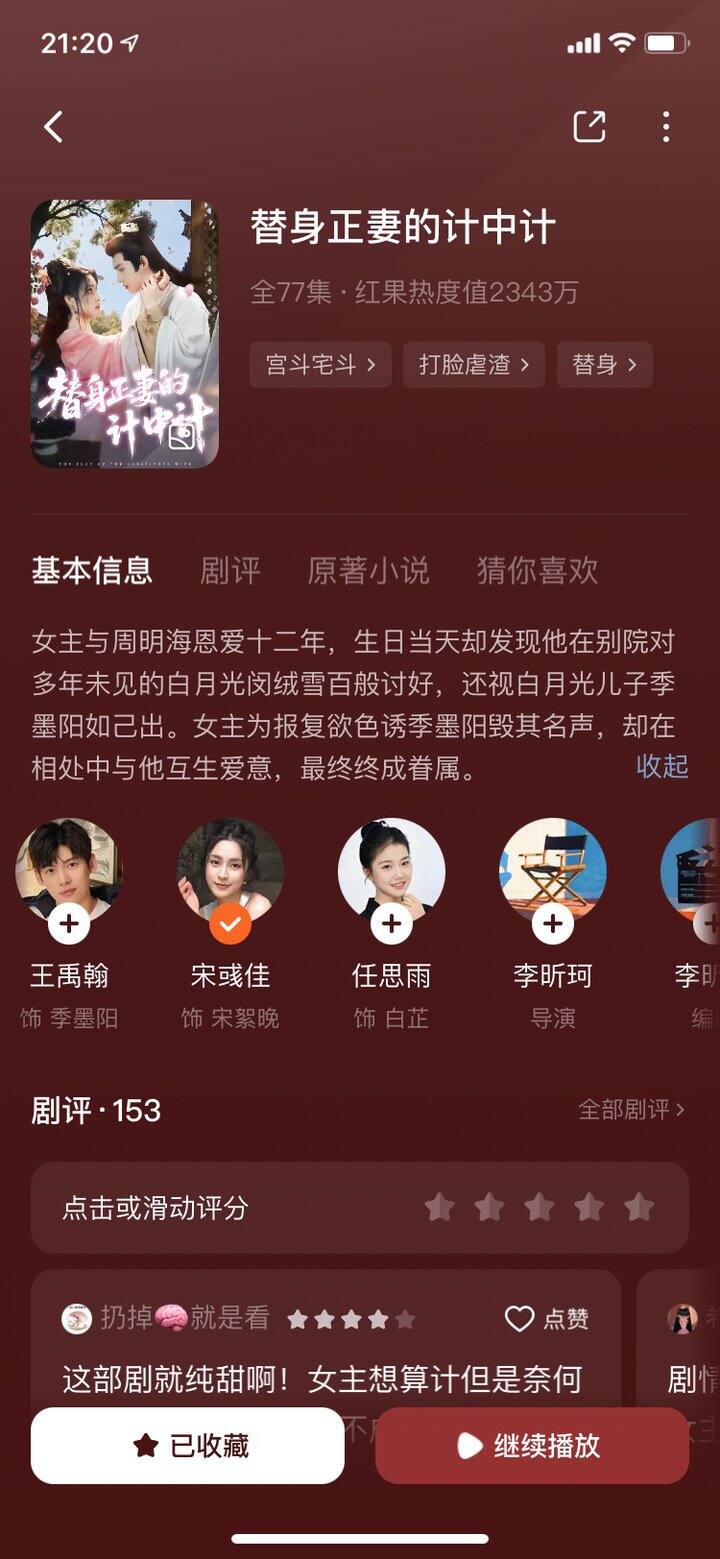Tap 已收藏 to remove from favorites
This screenshot has width=720, height=1559.
tap(188, 1446)
